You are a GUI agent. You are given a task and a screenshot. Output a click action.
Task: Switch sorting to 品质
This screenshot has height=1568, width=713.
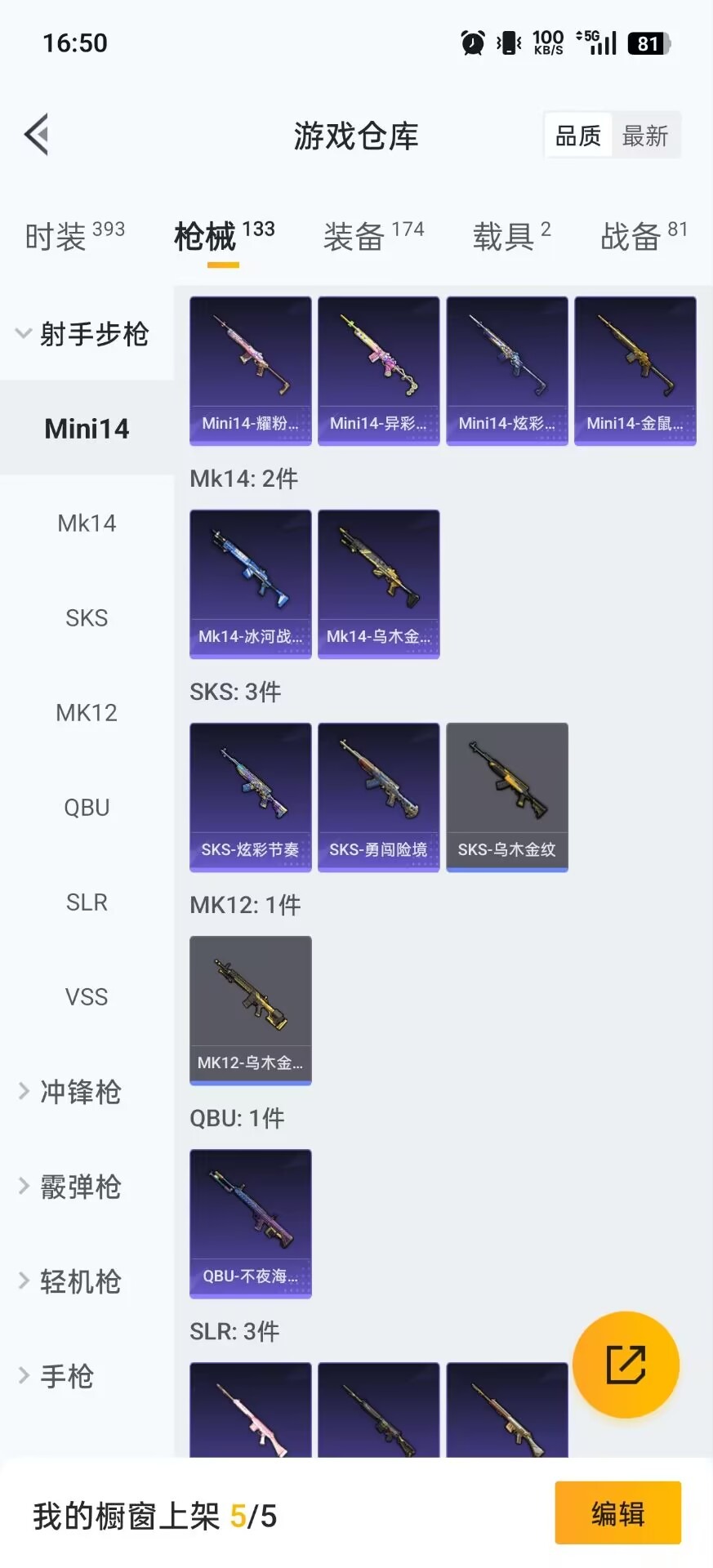pos(577,135)
